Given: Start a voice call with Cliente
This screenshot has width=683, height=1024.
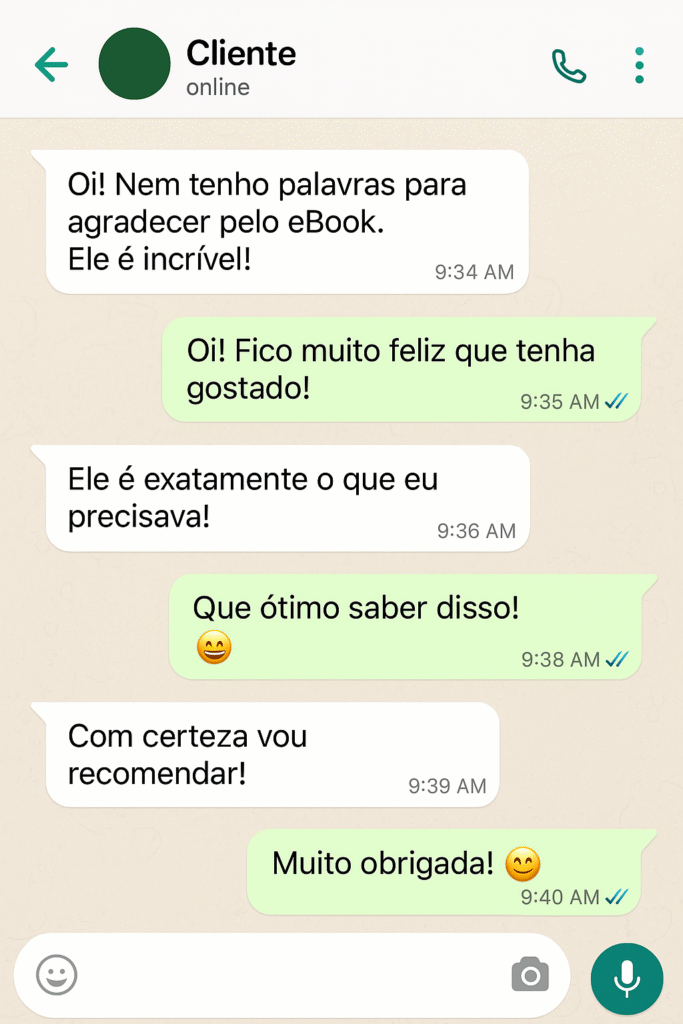Looking at the screenshot, I should coord(568,66).
